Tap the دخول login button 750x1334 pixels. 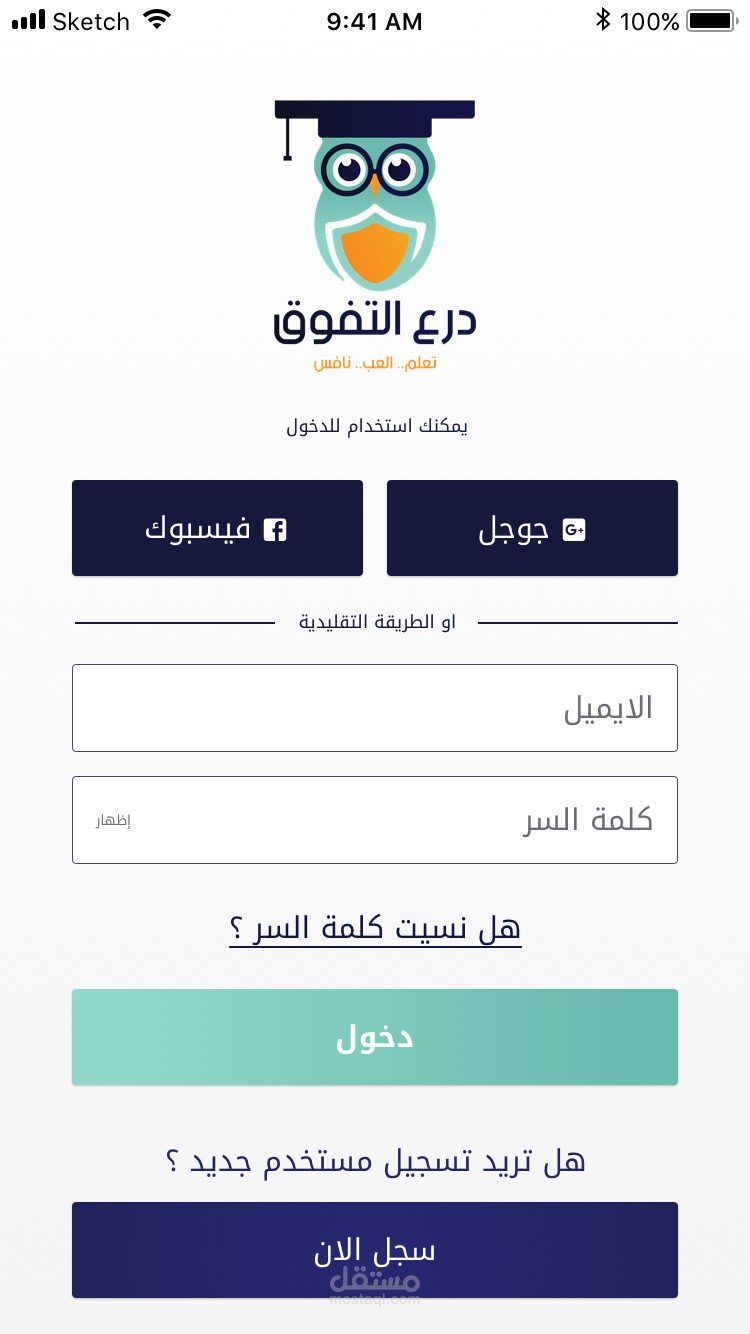(375, 1037)
